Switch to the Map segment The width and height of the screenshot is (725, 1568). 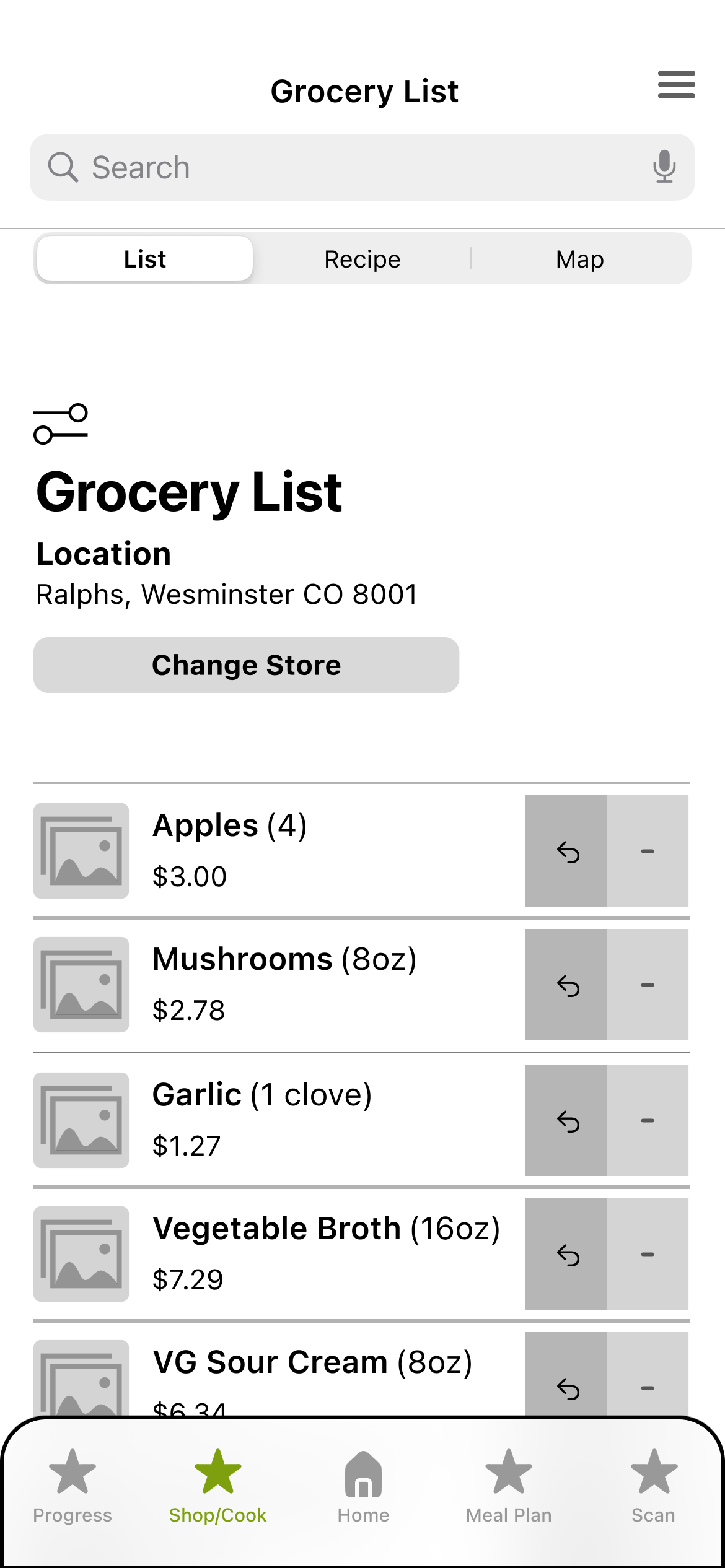tap(579, 259)
